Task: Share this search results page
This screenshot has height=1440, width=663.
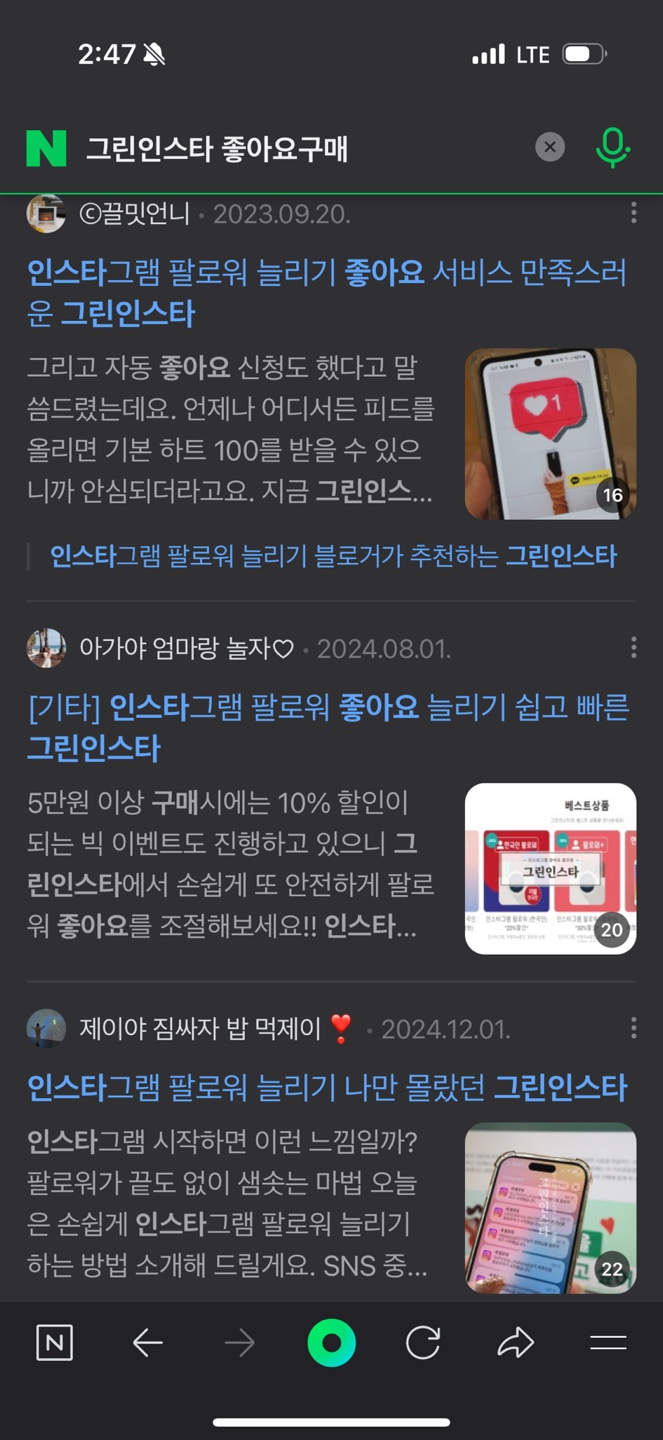Action: 515,1343
